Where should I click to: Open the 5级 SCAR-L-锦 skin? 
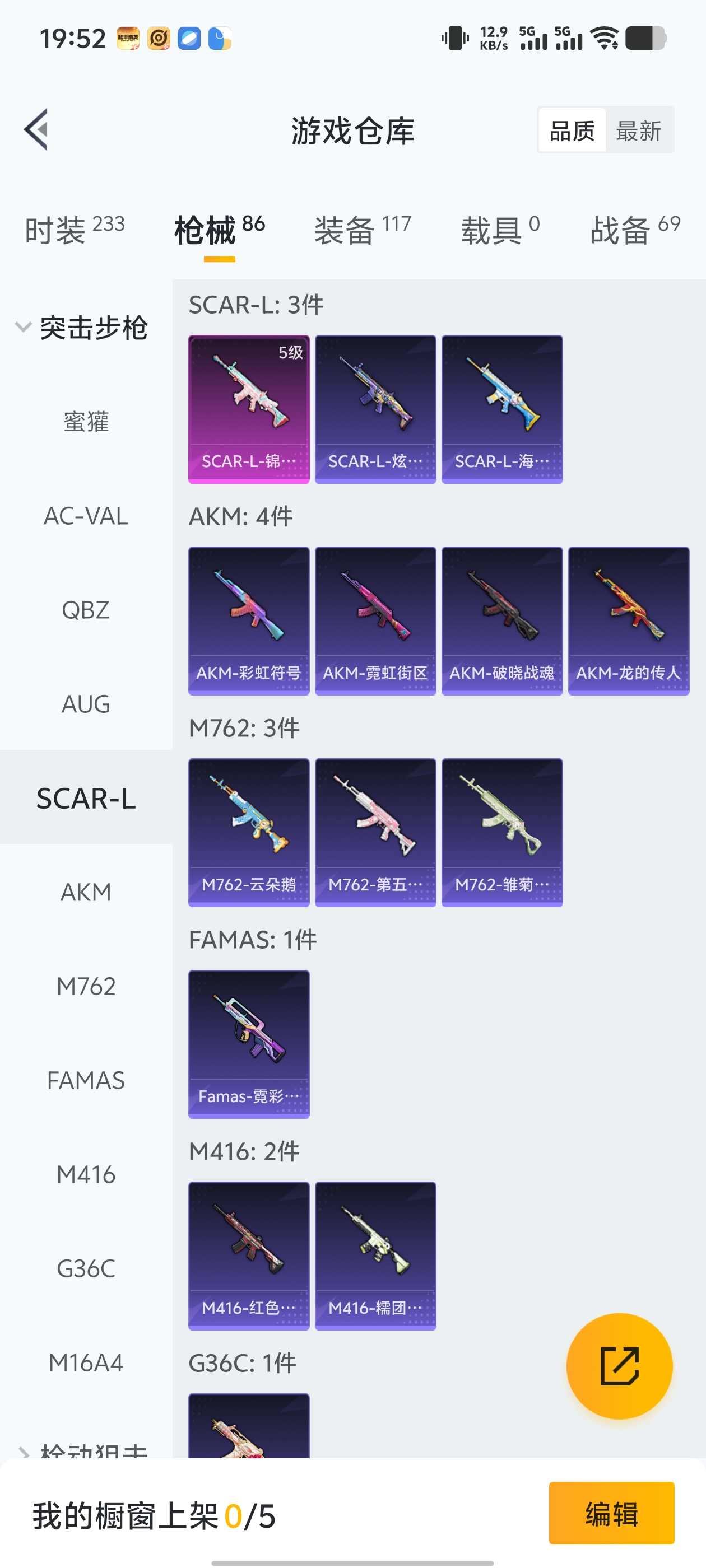pos(249,408)
